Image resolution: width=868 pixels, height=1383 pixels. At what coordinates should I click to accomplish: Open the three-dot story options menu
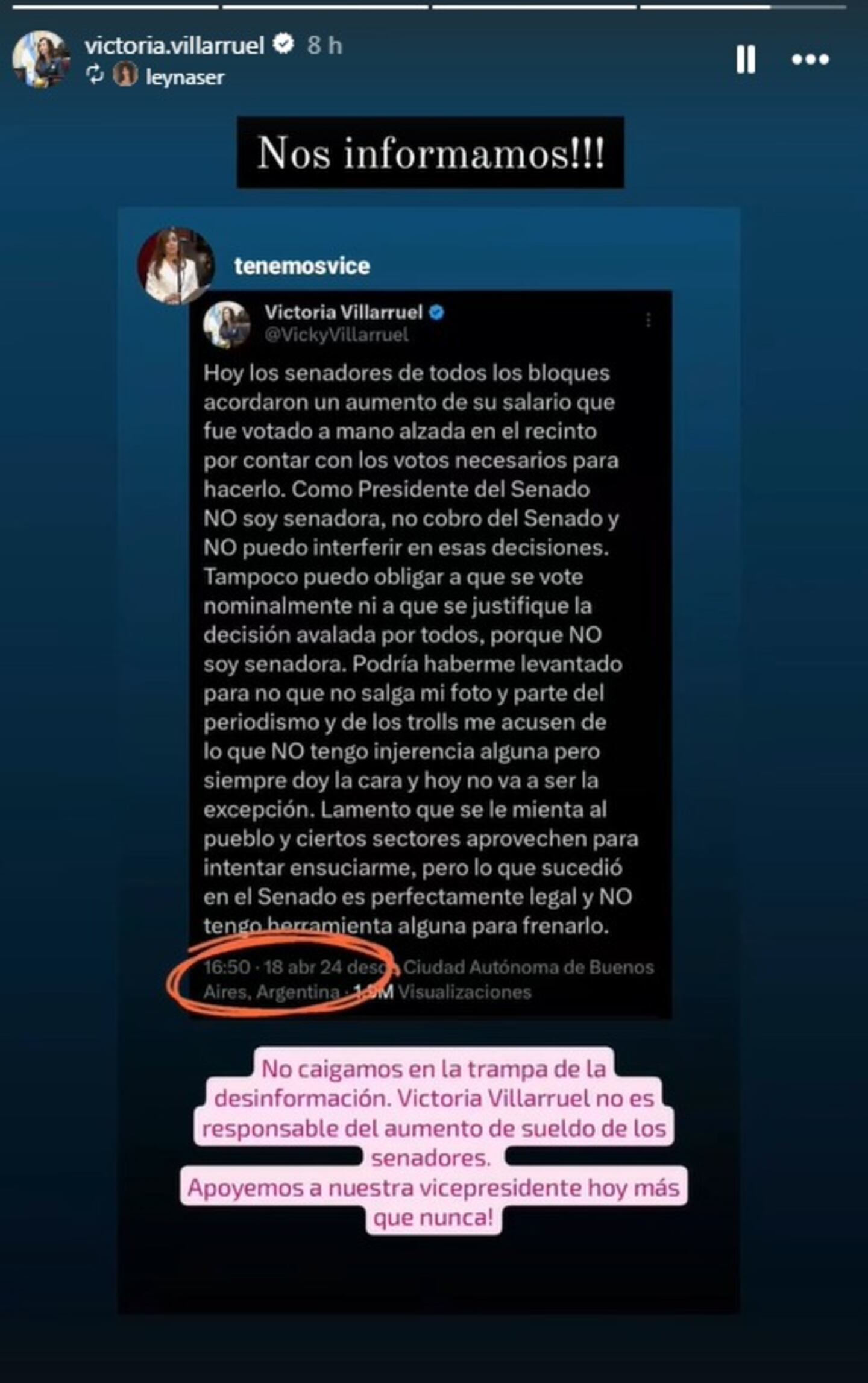[x=810, y=59]
